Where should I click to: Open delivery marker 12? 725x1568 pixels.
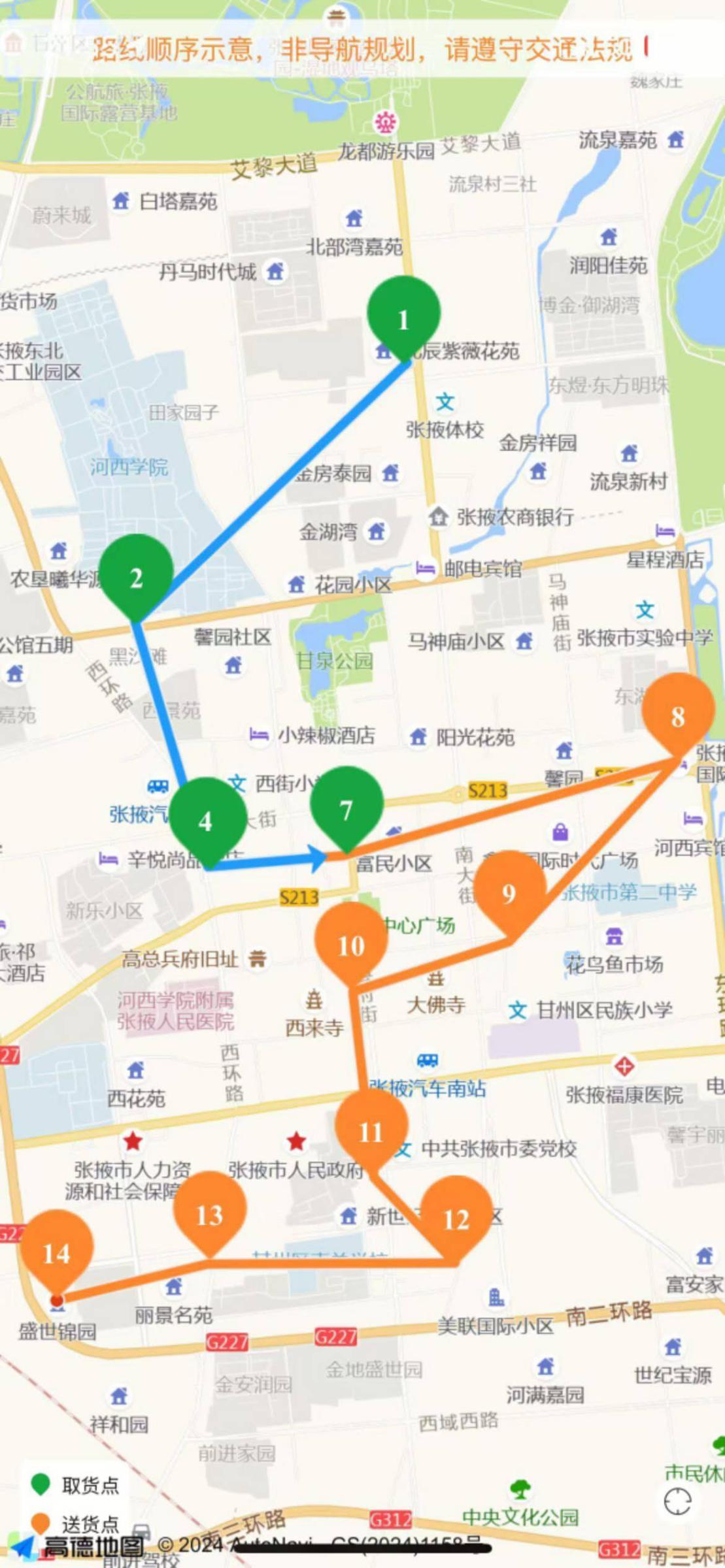point(456,1215)
